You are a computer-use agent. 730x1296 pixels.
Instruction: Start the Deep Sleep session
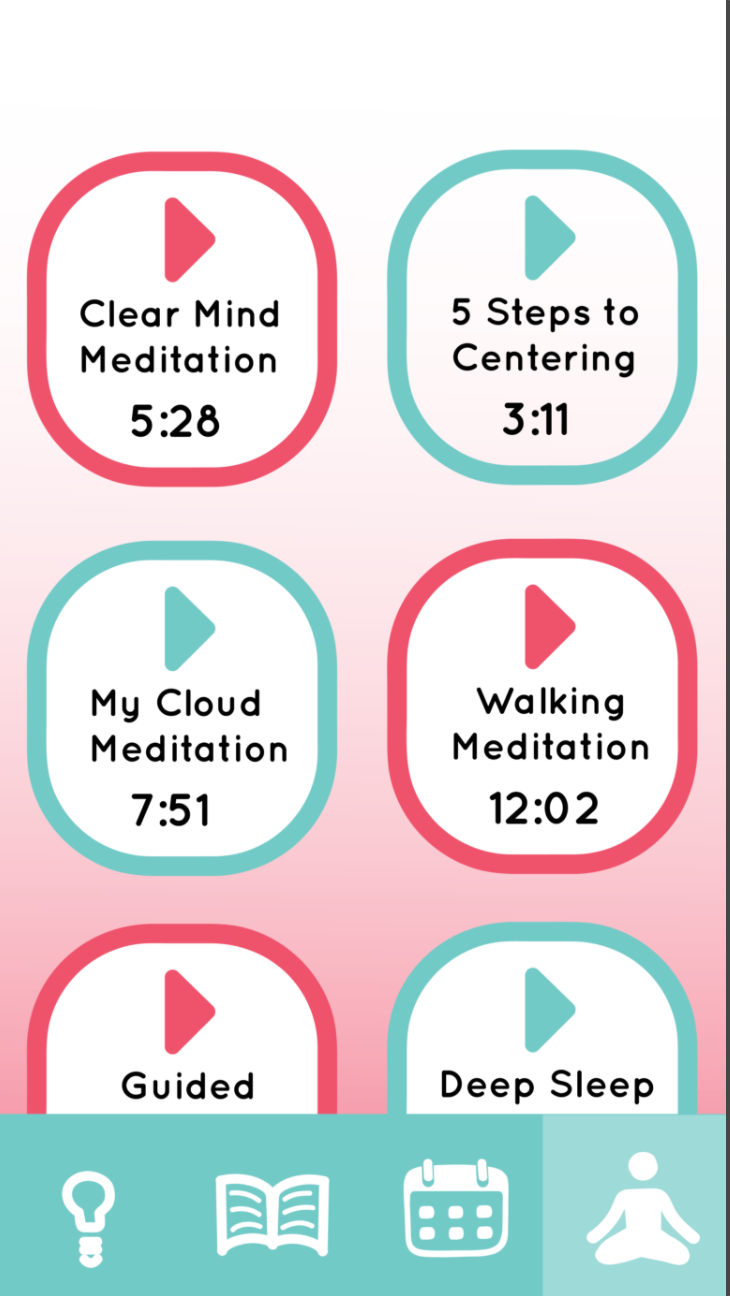pos(542,1018)
